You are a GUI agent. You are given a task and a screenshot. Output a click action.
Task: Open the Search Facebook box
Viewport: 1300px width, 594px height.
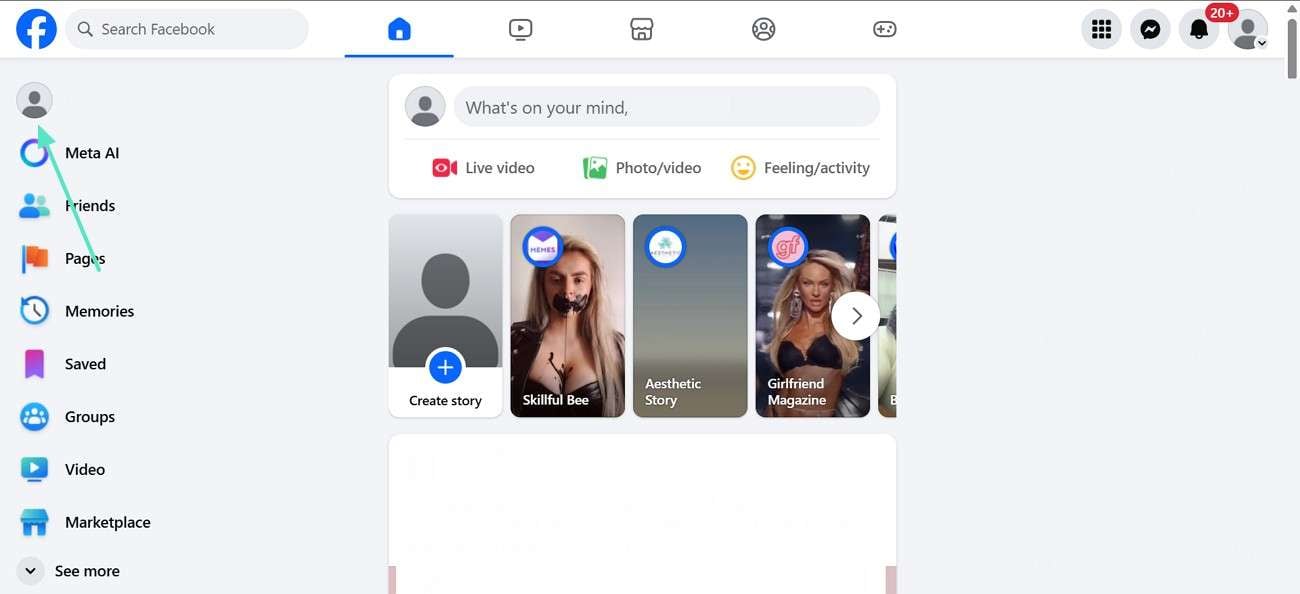(187, 30)
